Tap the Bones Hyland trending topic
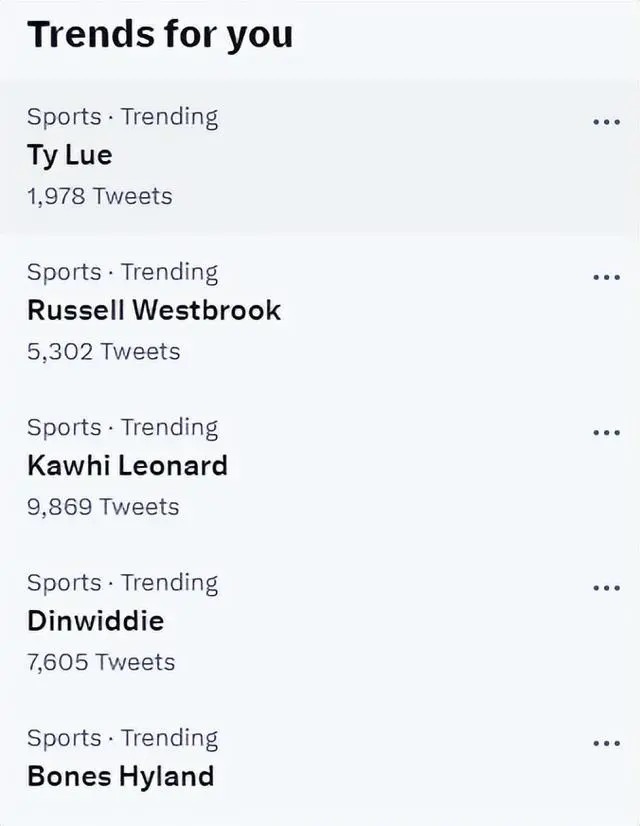The width and height of the screenshot is (640, 826). tap(120, 776)
